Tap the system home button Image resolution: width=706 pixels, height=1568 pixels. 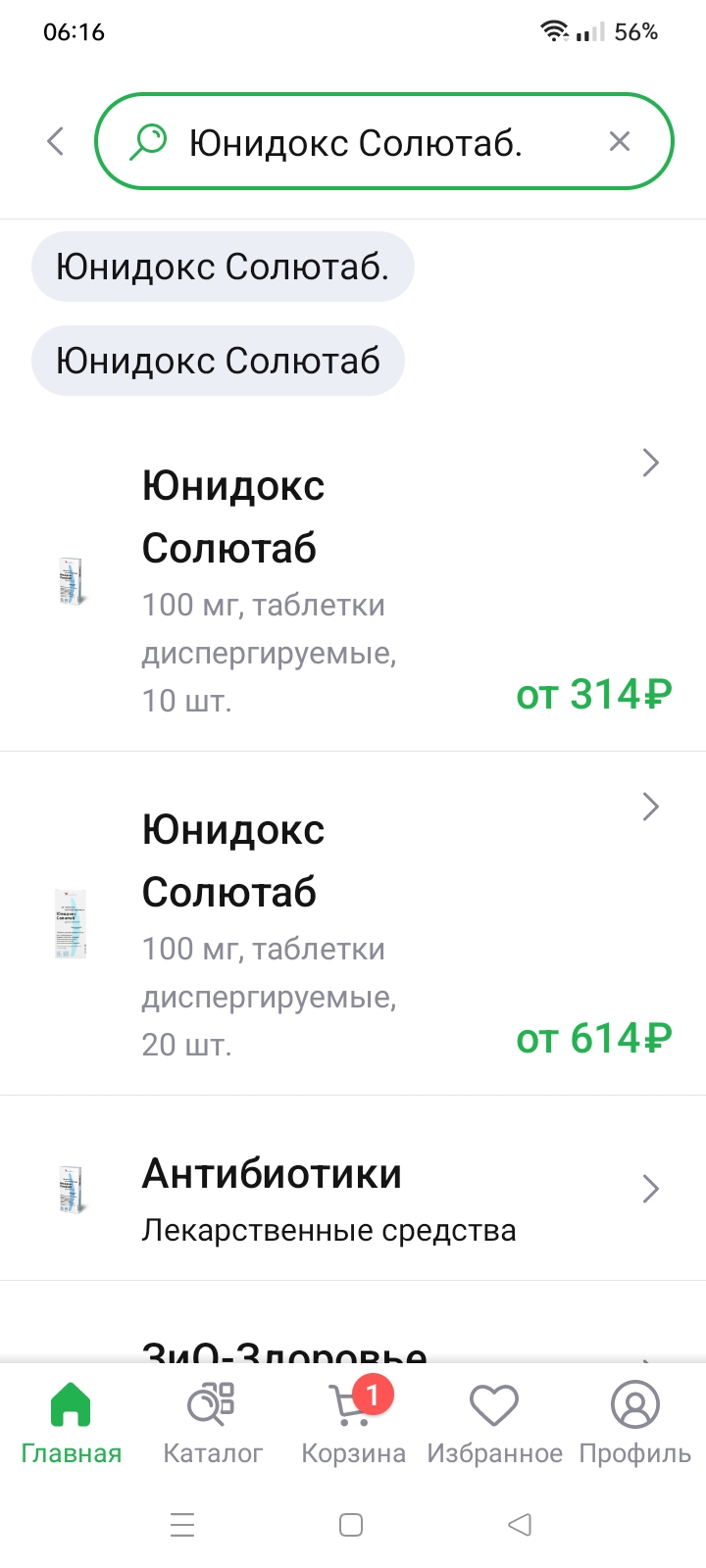point(351,1525)
